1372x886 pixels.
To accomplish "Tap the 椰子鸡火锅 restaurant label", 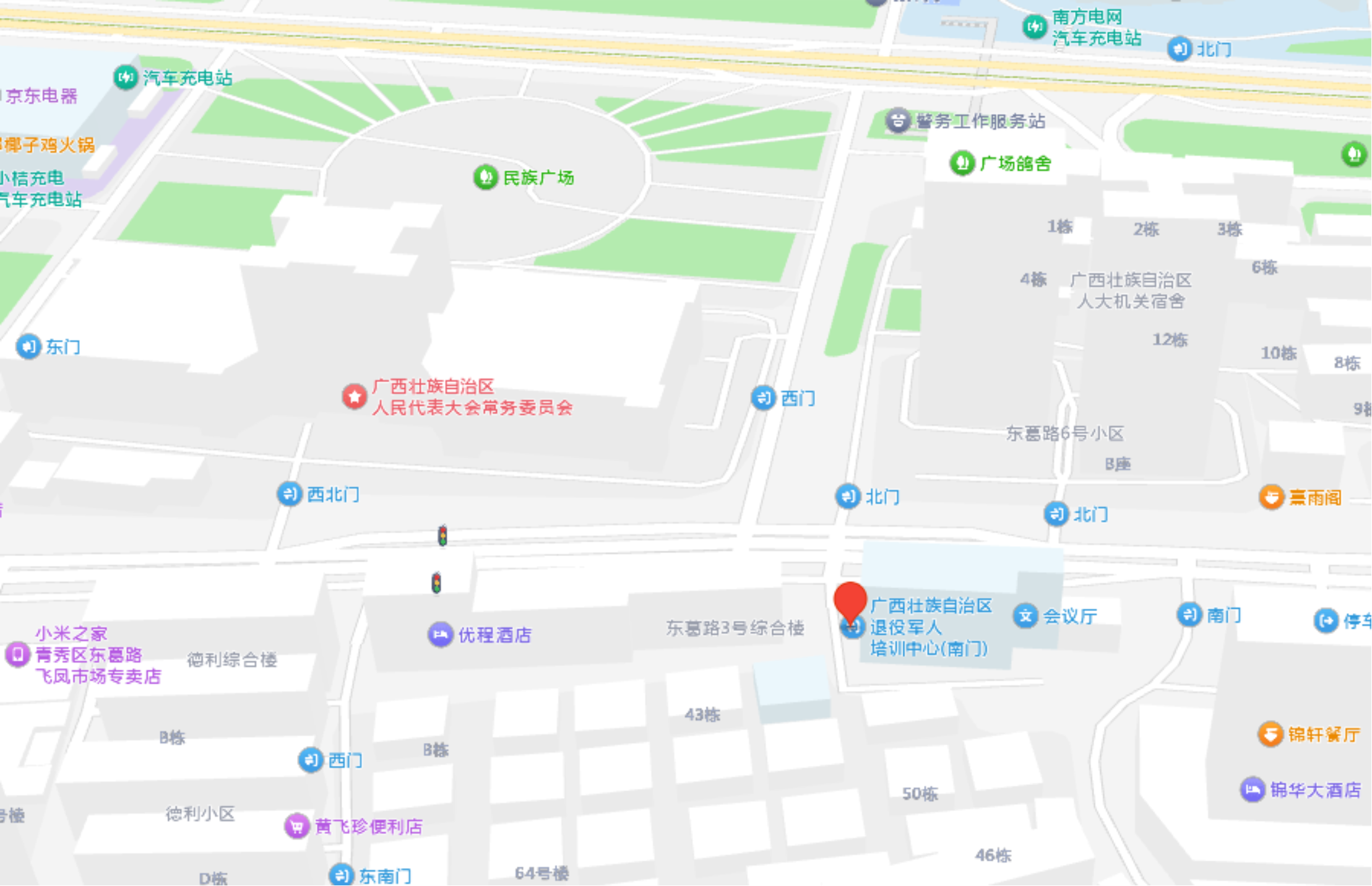I will click(x=48, y=145).
